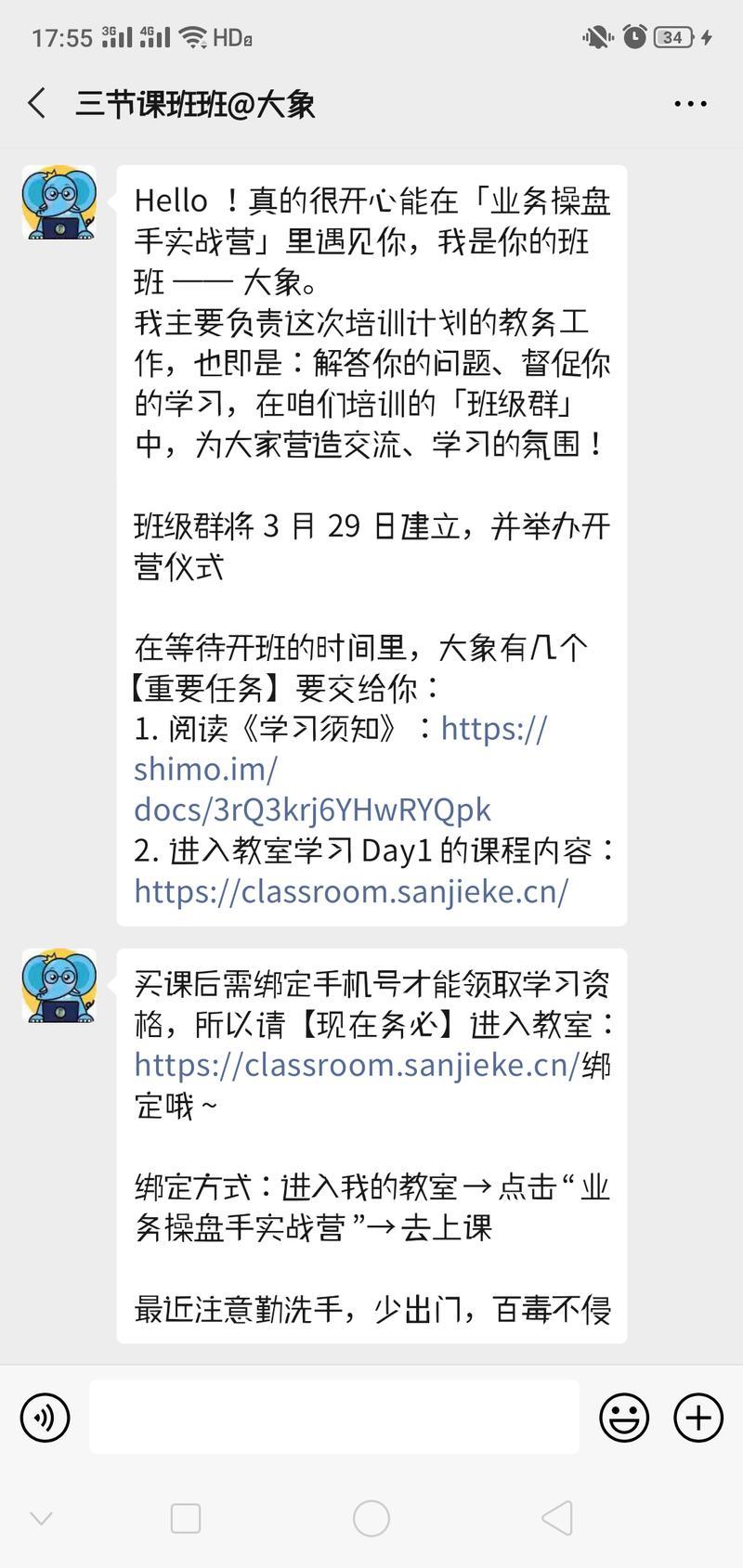Tap the home circle navigation button
Image resolution: width=743 pixels, height=1568 pixels.
(371, 1518)
